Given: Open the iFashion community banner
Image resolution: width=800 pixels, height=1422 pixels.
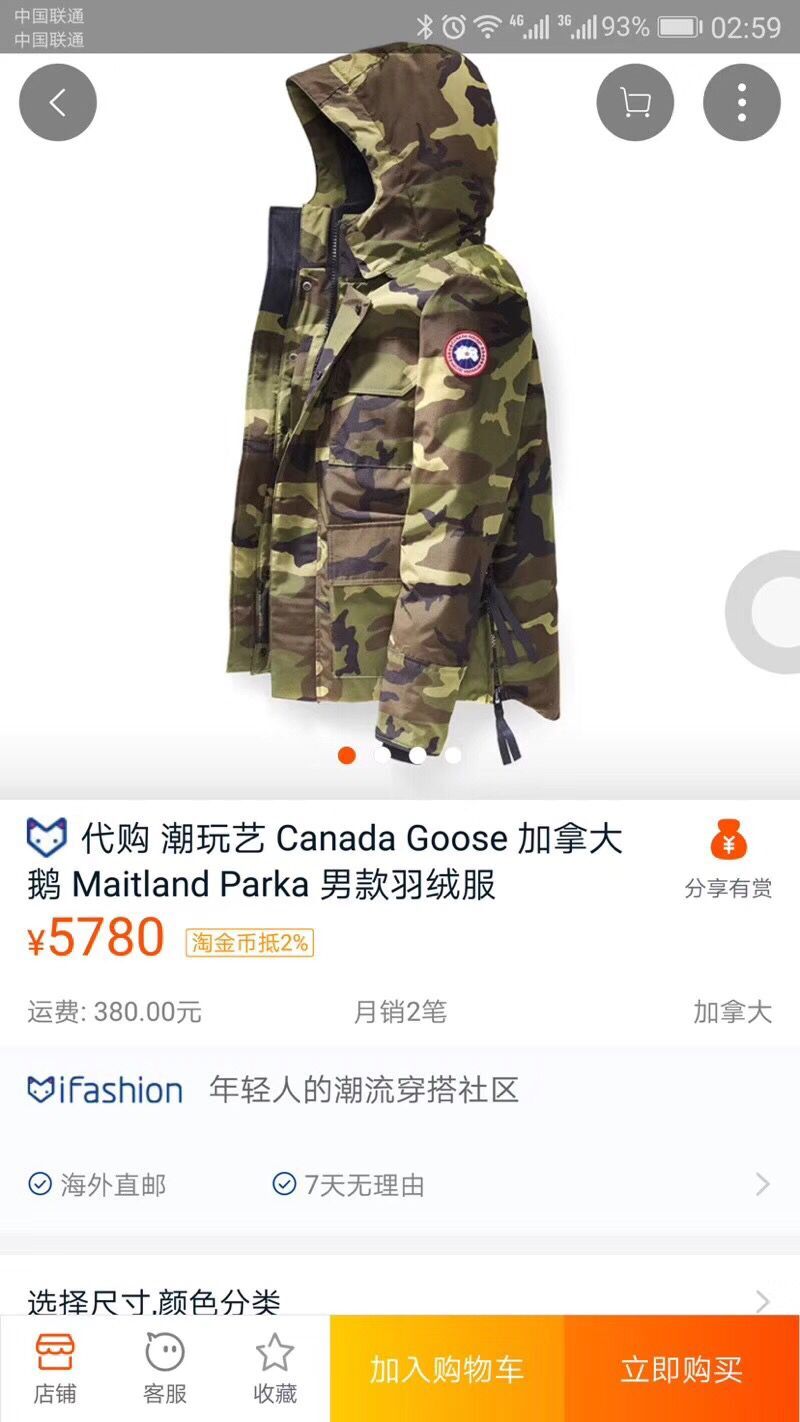Looking at the screenshot, I should click(x=400, y=1090).
